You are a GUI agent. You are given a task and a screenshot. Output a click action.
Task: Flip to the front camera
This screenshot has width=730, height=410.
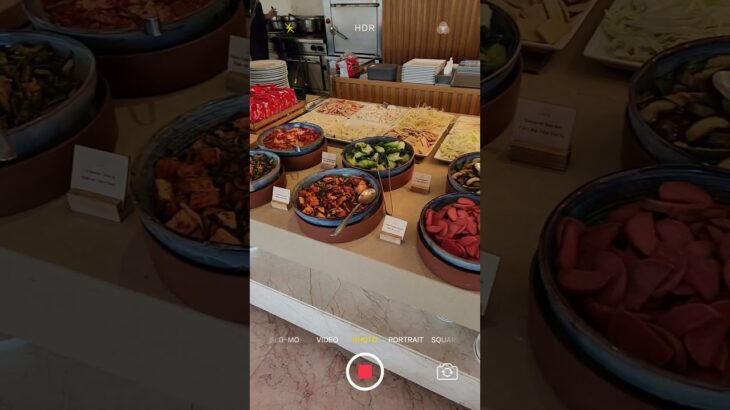coord(447,372)
